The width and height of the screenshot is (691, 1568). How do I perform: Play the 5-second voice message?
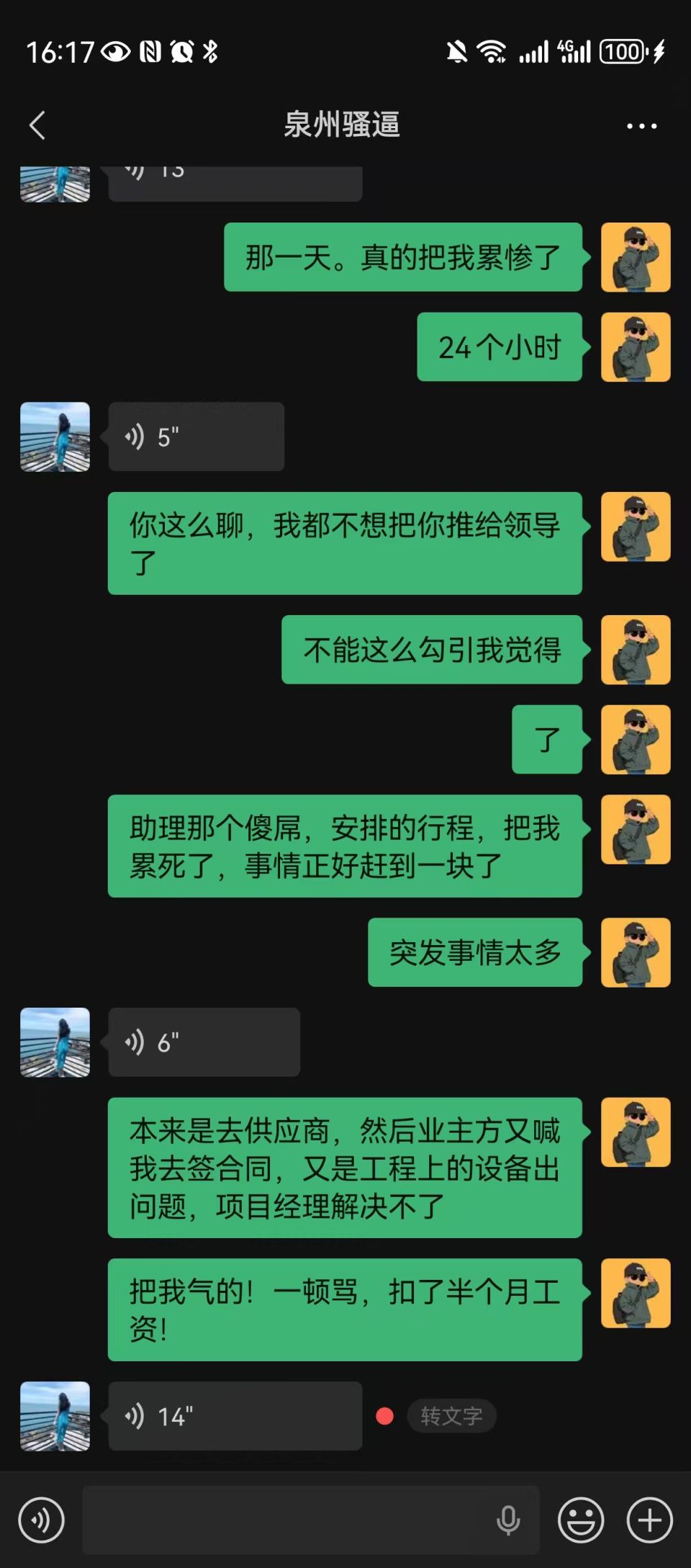(x=196, y=437)
